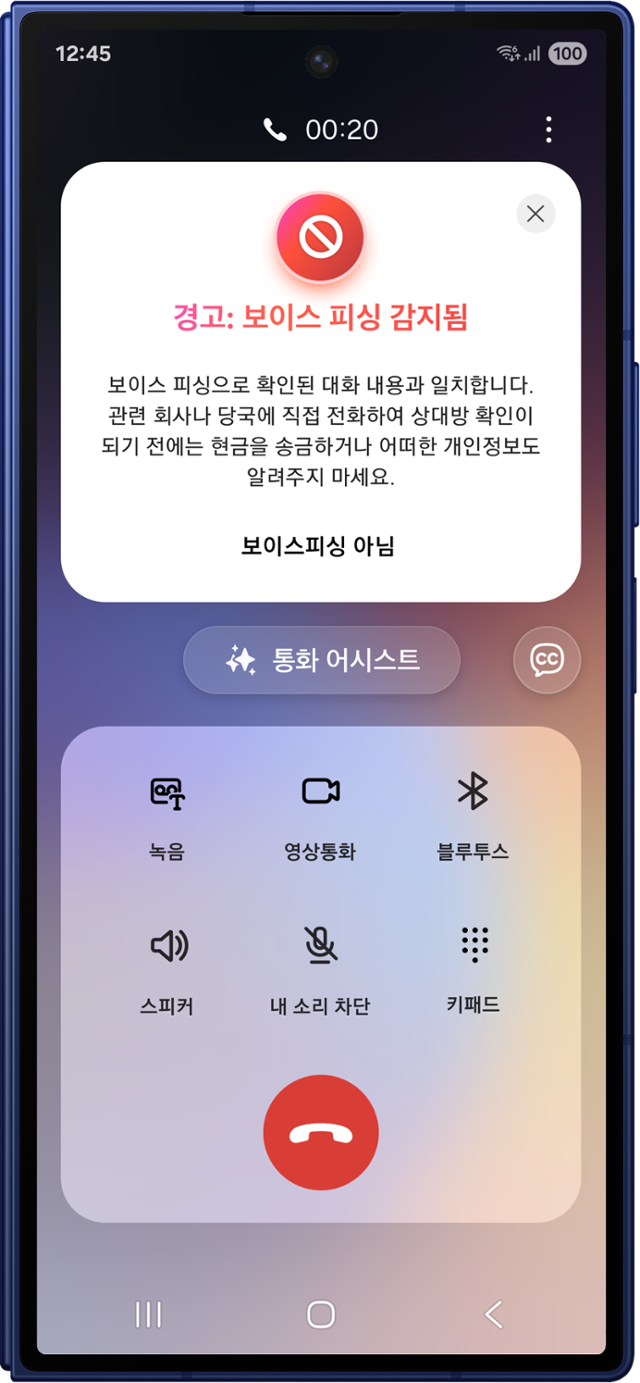640x1383 pixels.
Task: Enable the 스피커 speaker
Action: click(166, 967)
